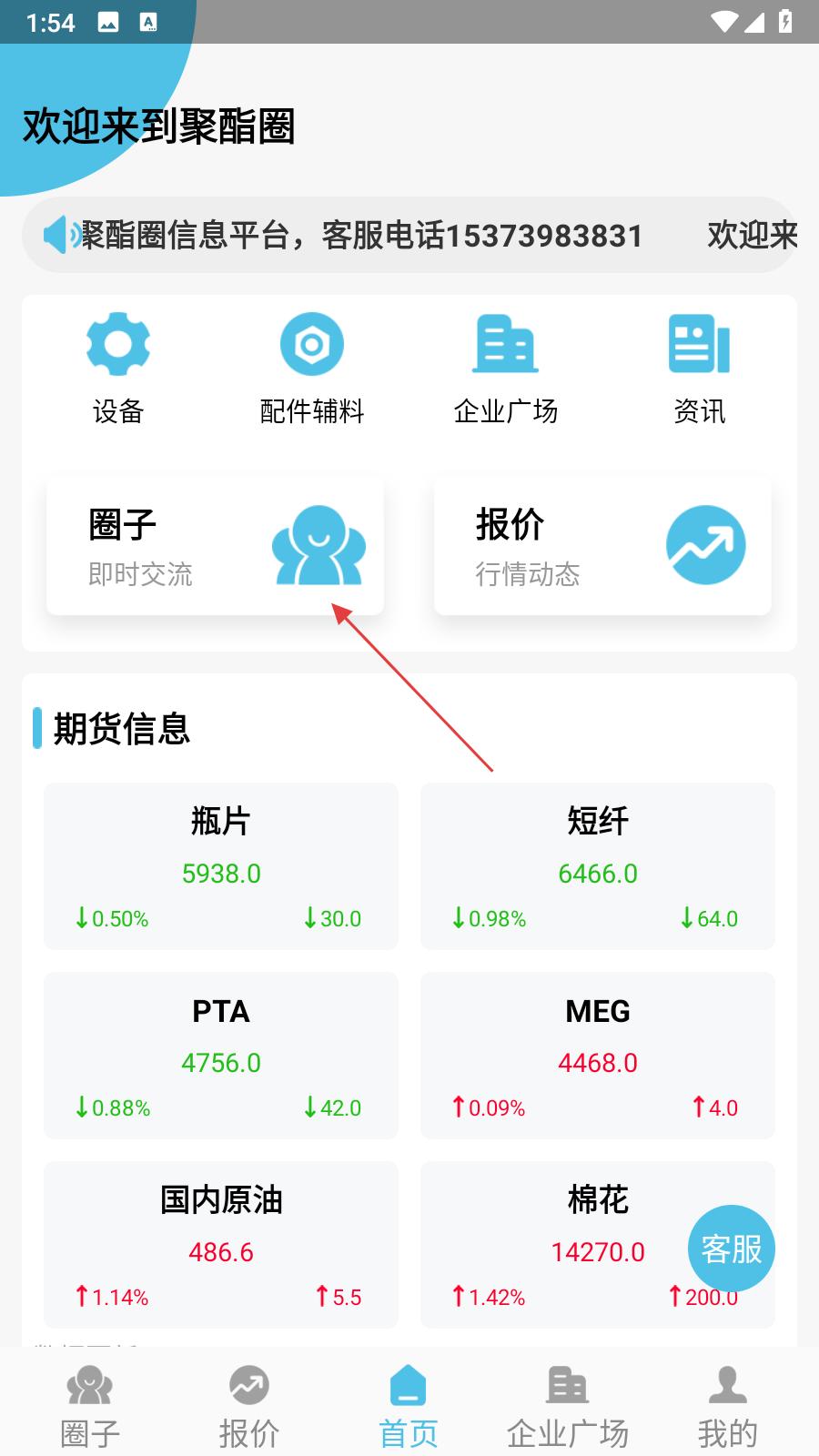The height and width of the screenshot is (1456, 819).
Task: Open the 圈子 即时交流 card
Action: pos(216,545)
